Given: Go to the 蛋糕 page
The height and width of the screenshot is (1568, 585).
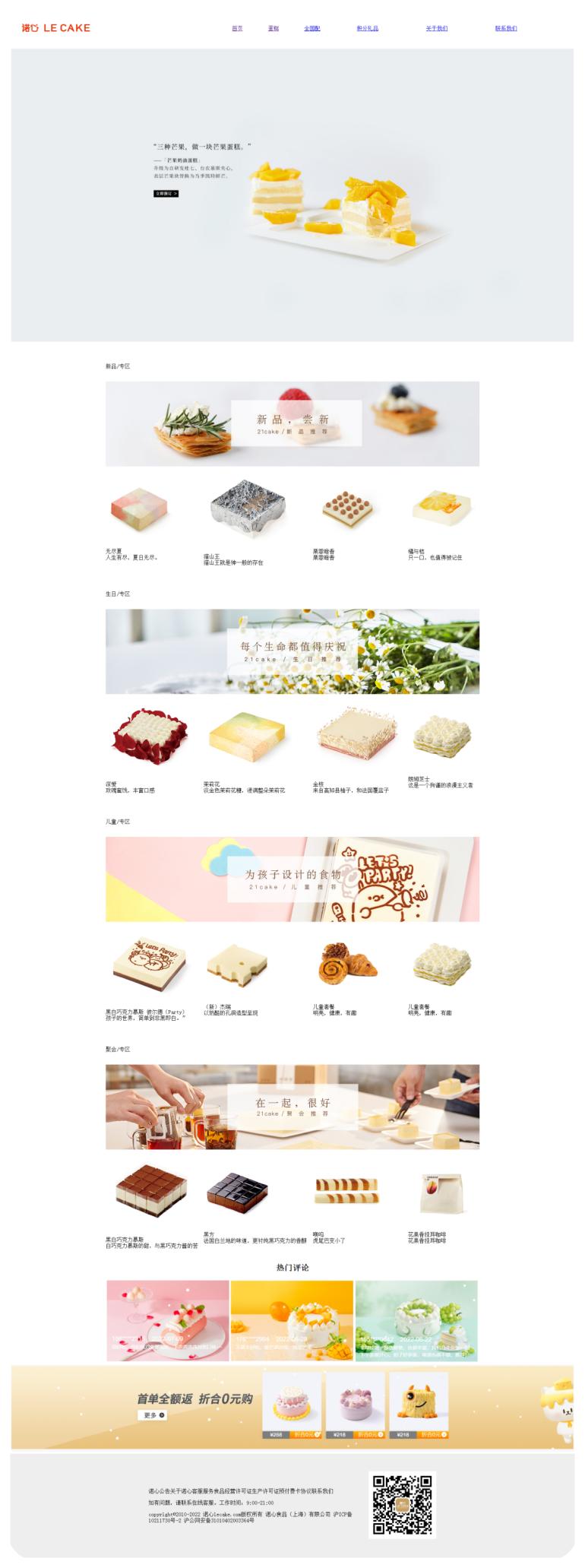Looking at the screenshot, I should coord(274,28).
